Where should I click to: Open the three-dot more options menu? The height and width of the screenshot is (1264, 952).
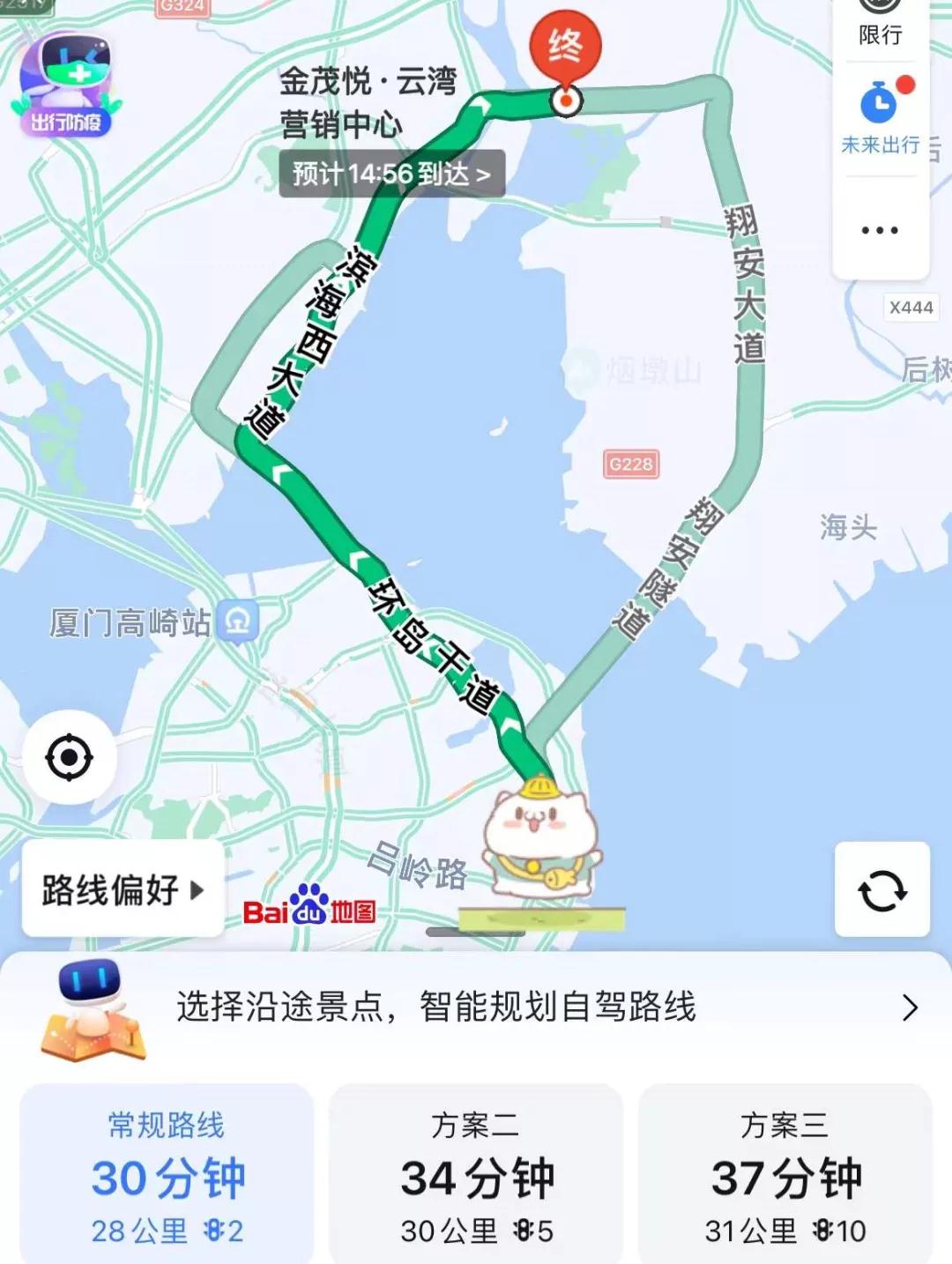point(880,230)
